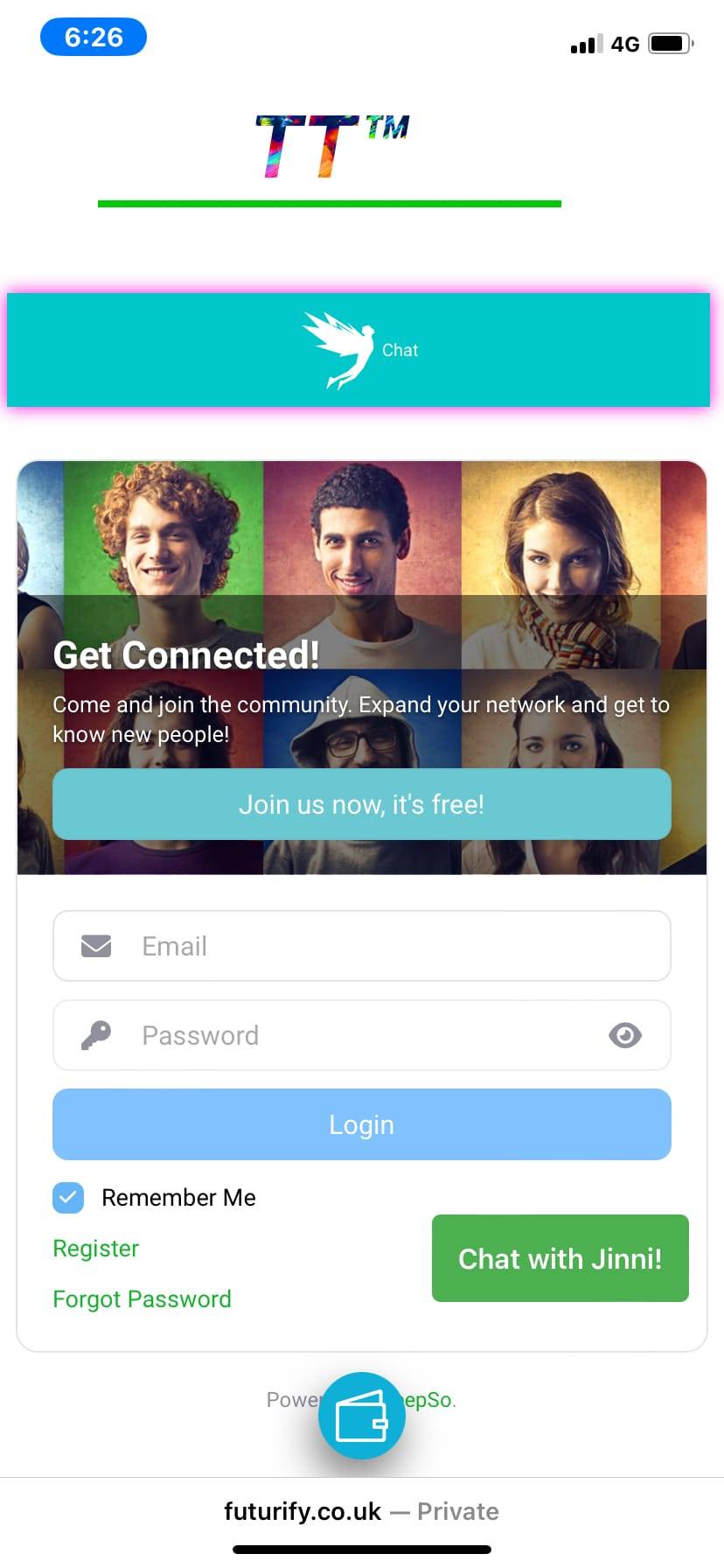Screen dimensions: 724x1568
Task: Start Chat with Jinni!
Action: [560, 1258]
